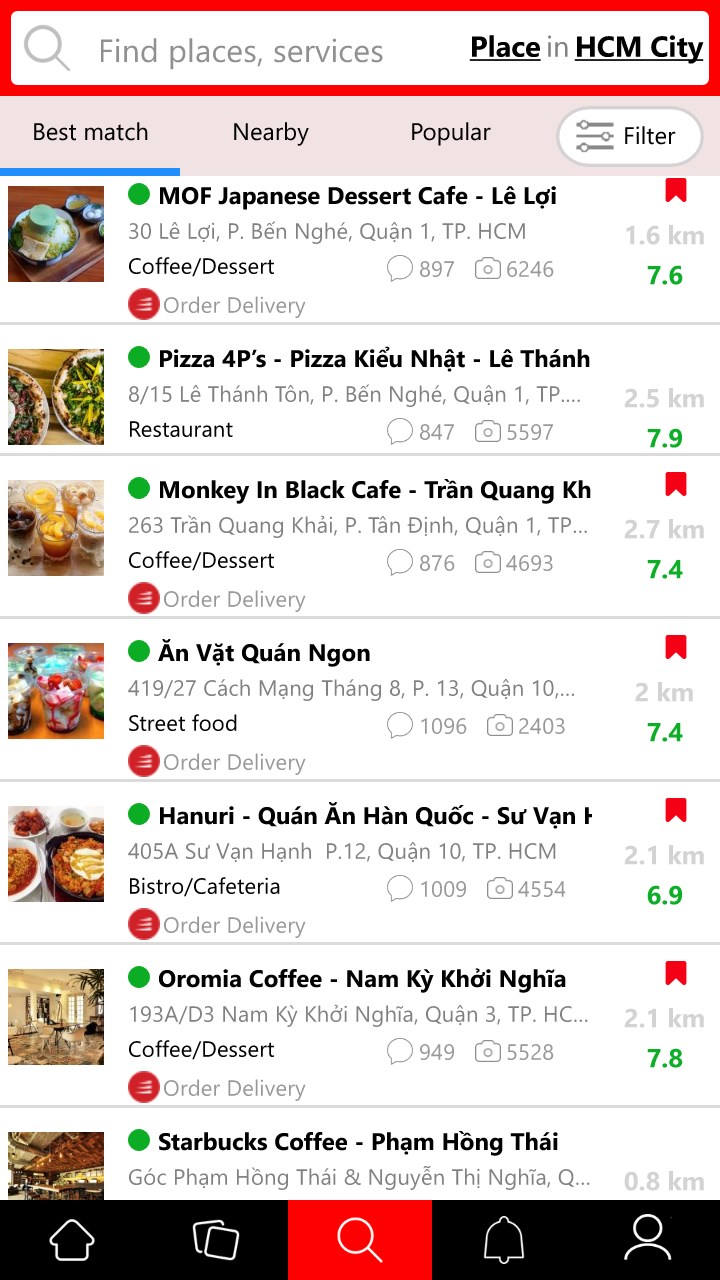The image size is (720, 1280).
Task: Open MOF Japanese Dessert Cafe listing
Action: (357, 196)
